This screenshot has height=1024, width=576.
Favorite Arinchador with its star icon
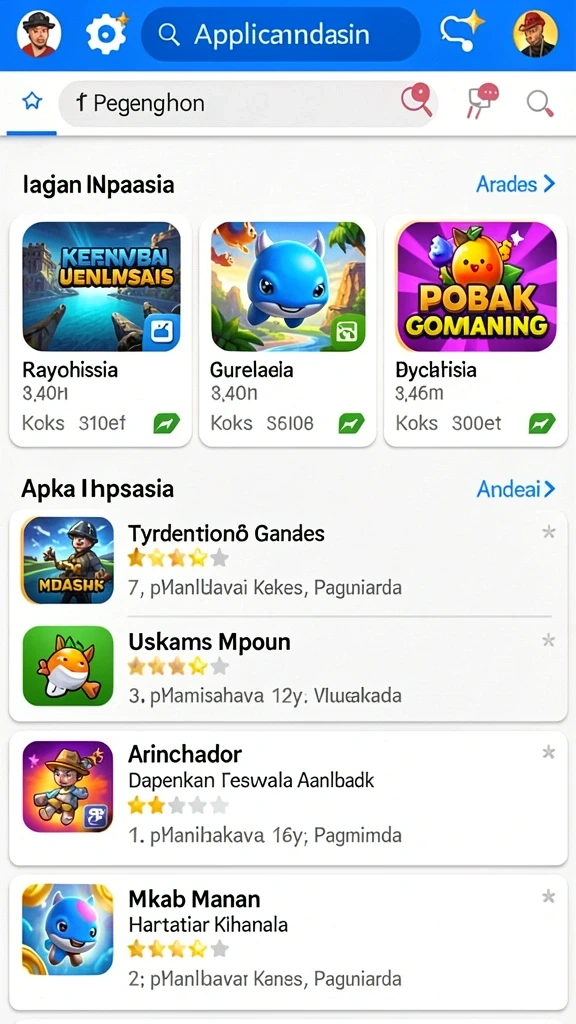pos(549,752)
